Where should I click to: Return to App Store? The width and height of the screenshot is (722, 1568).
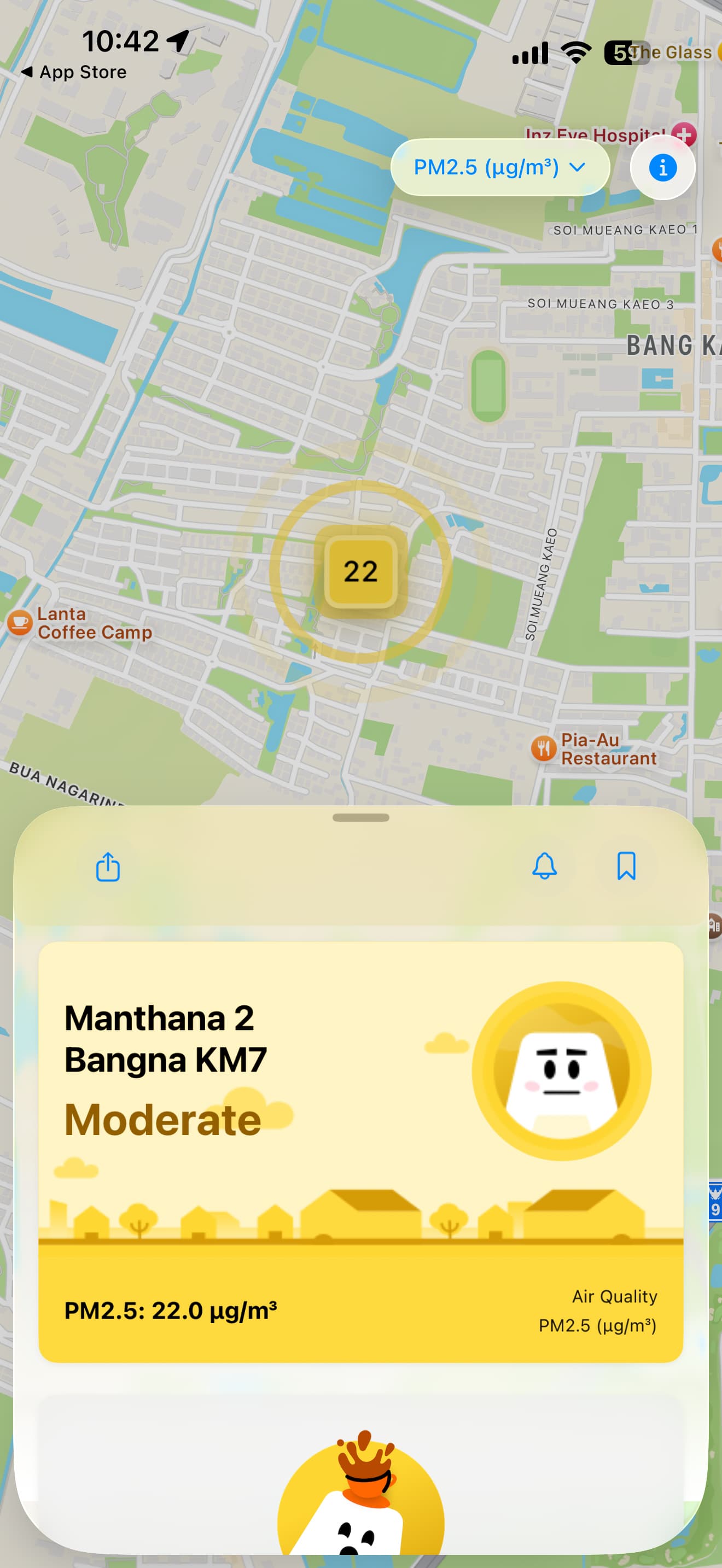click(x=74, y=72)
